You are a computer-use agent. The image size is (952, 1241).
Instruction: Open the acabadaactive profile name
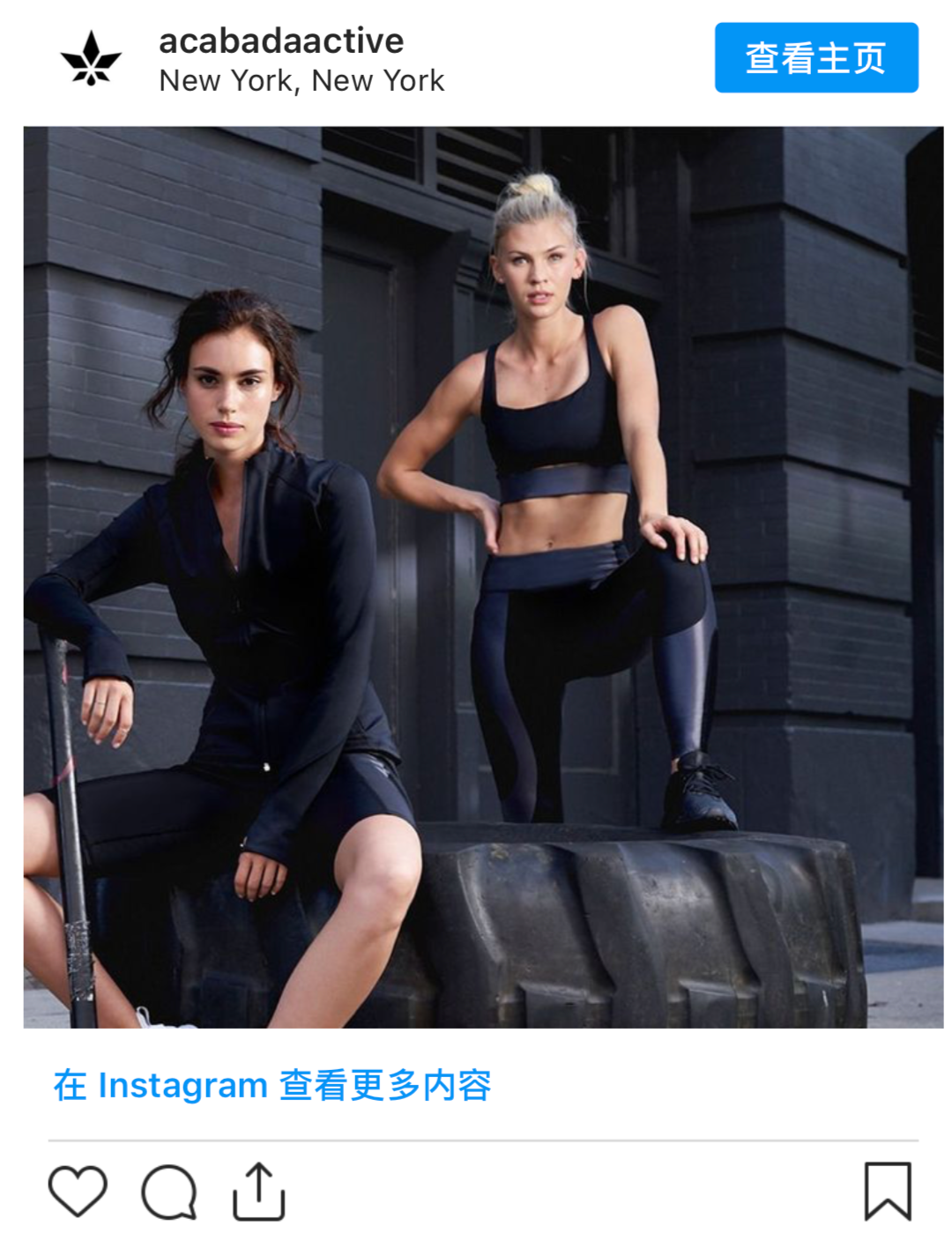[281, 41]
